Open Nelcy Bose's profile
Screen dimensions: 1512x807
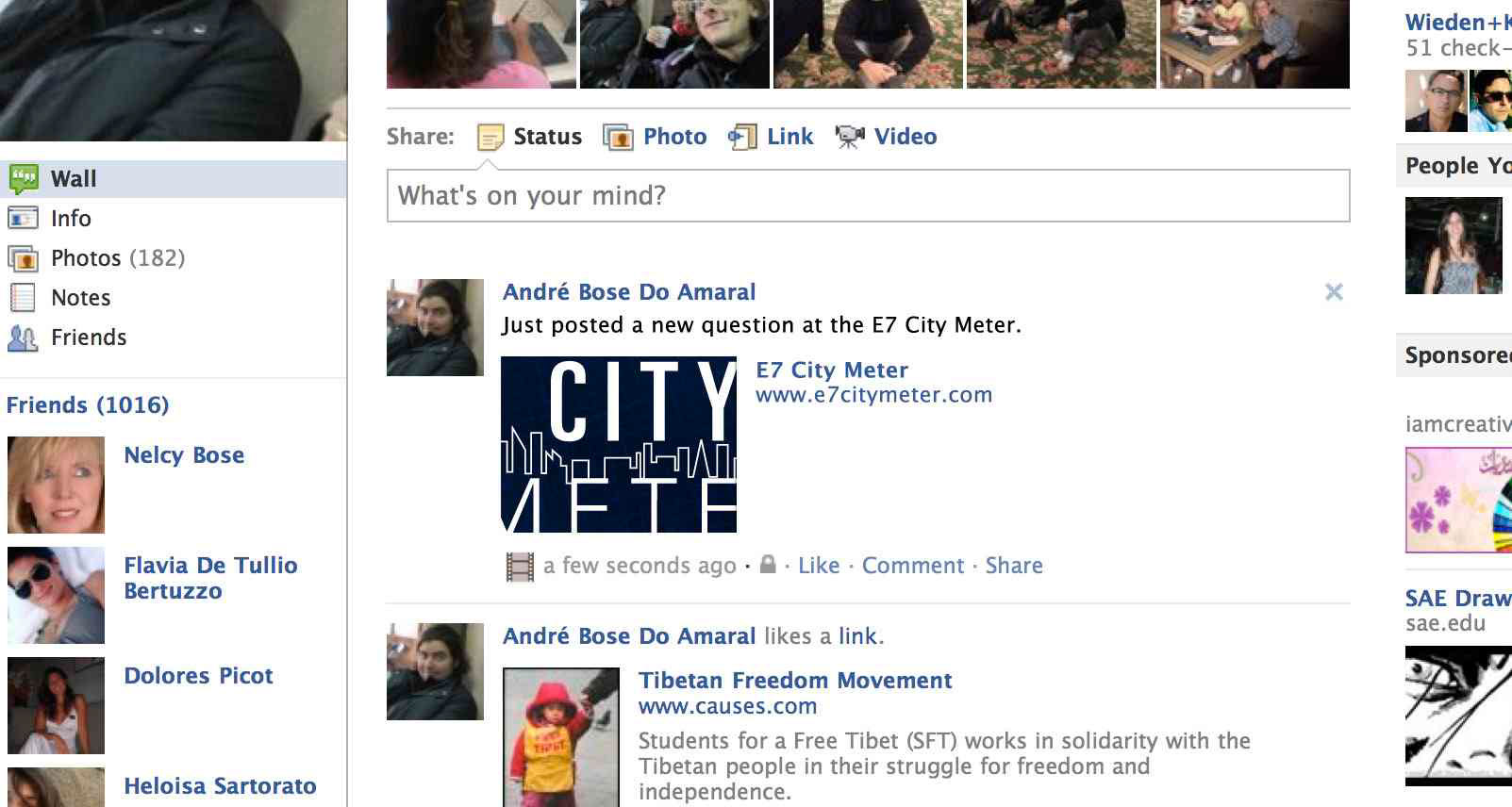coord(184,455)
